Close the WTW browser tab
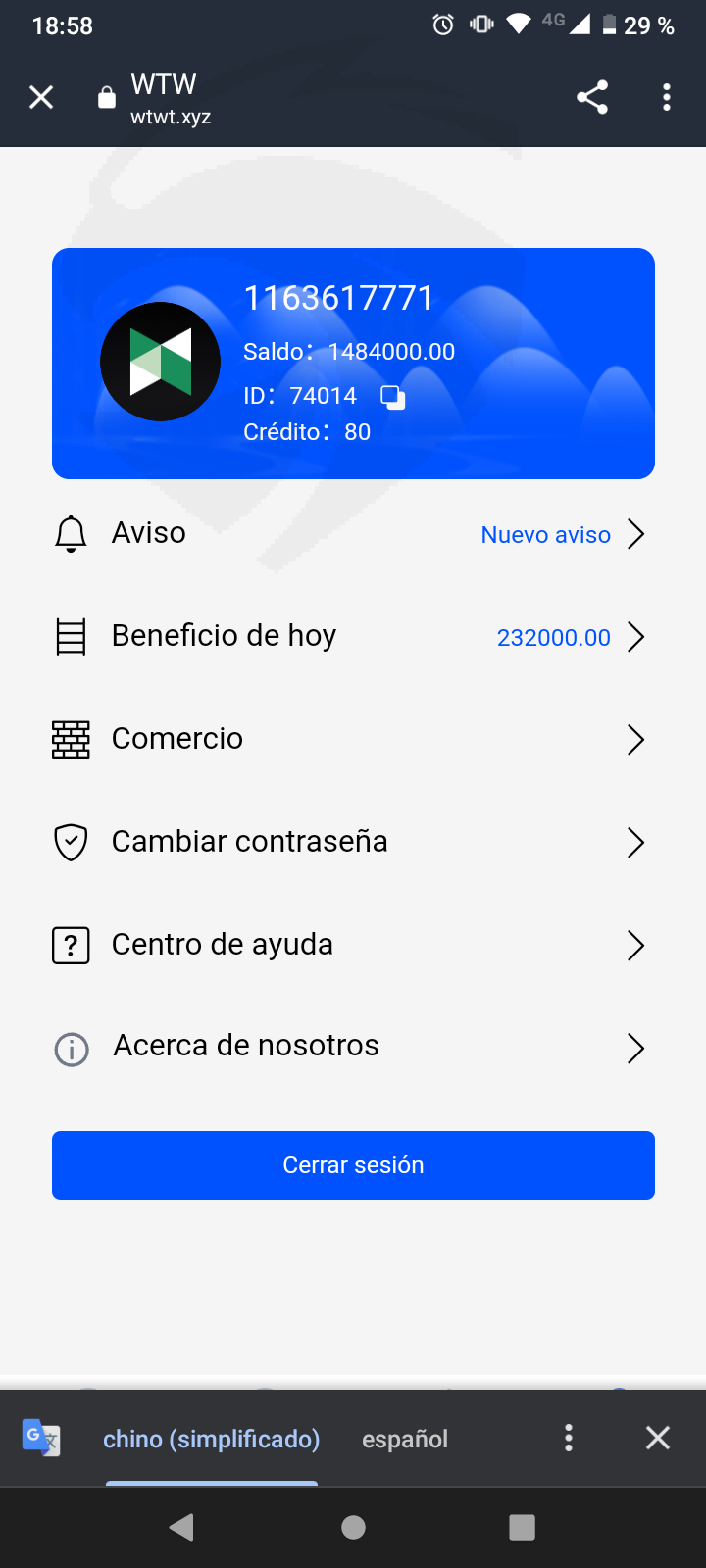The height and width of the screenshot is (1568, 706). coord(41,97)
